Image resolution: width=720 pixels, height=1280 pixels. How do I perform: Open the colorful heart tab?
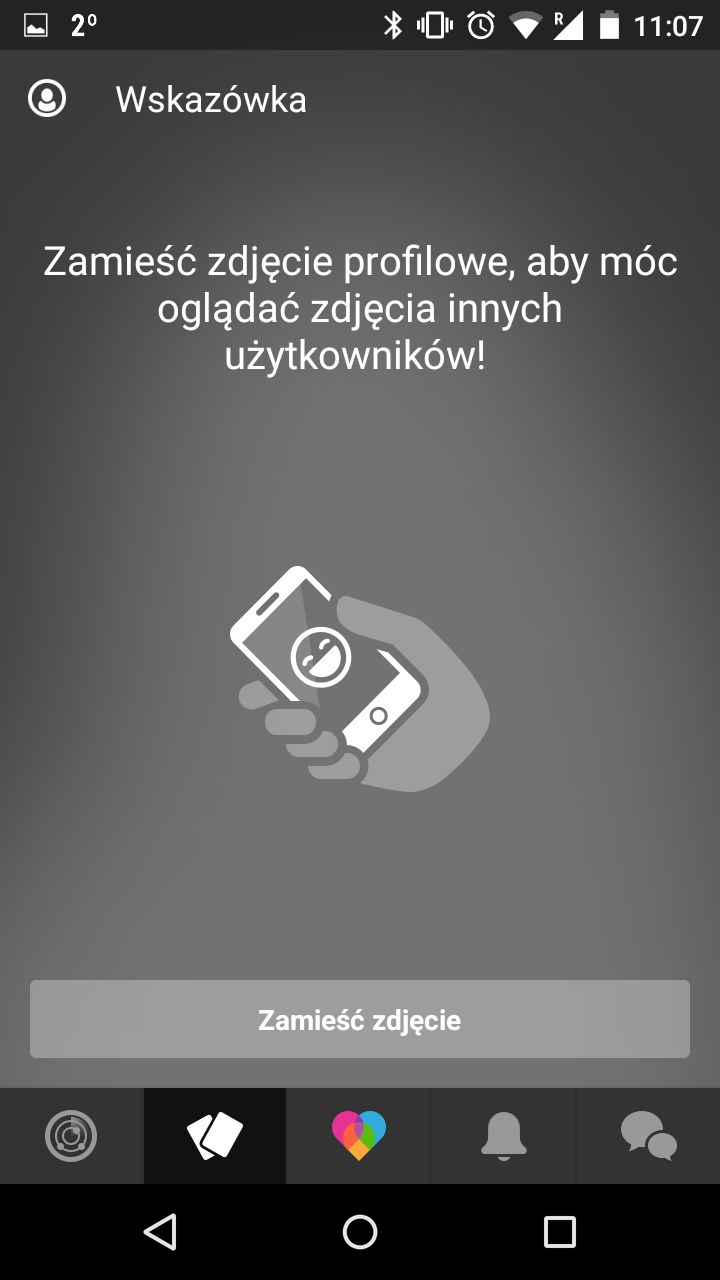[359, 1136]
